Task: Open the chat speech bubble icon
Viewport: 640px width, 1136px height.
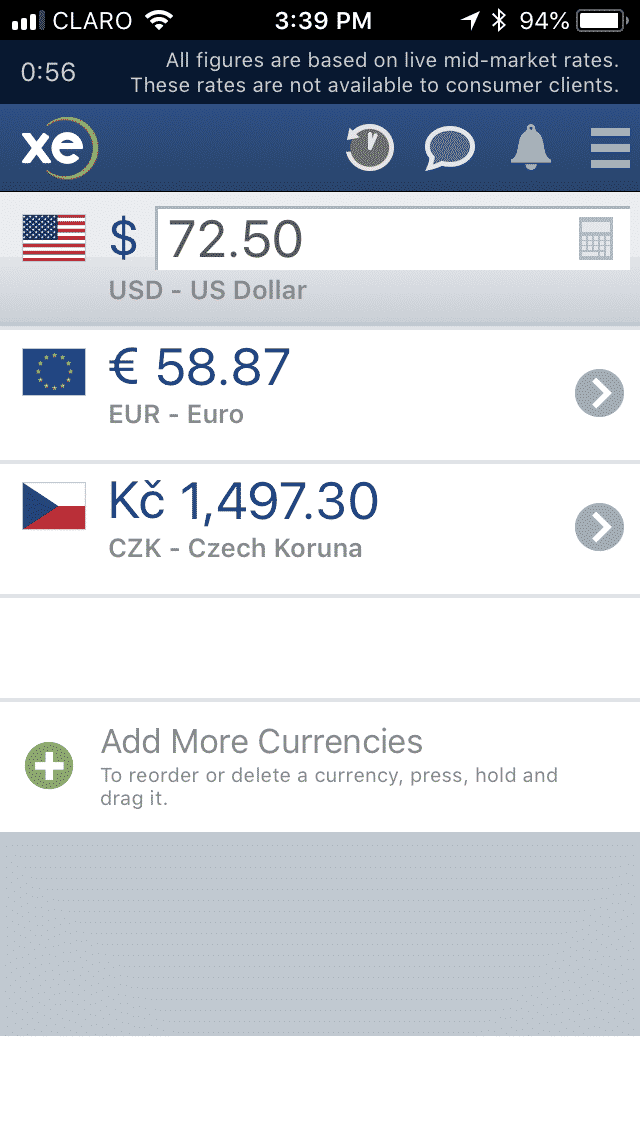Action: pos(449,148)
